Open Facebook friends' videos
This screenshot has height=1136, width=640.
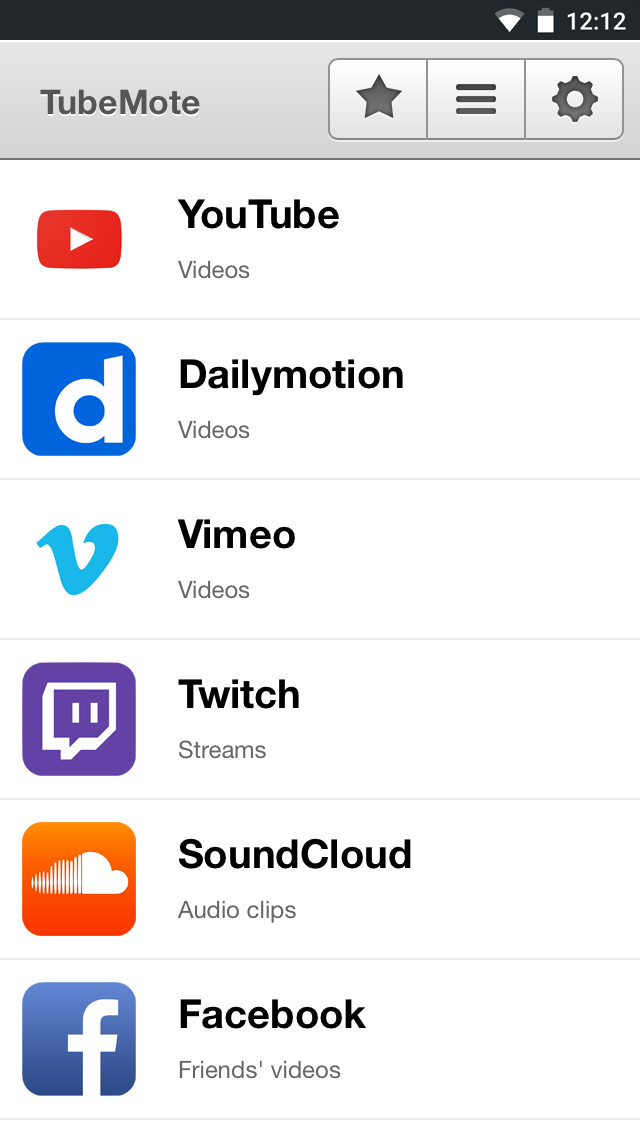320,1040
